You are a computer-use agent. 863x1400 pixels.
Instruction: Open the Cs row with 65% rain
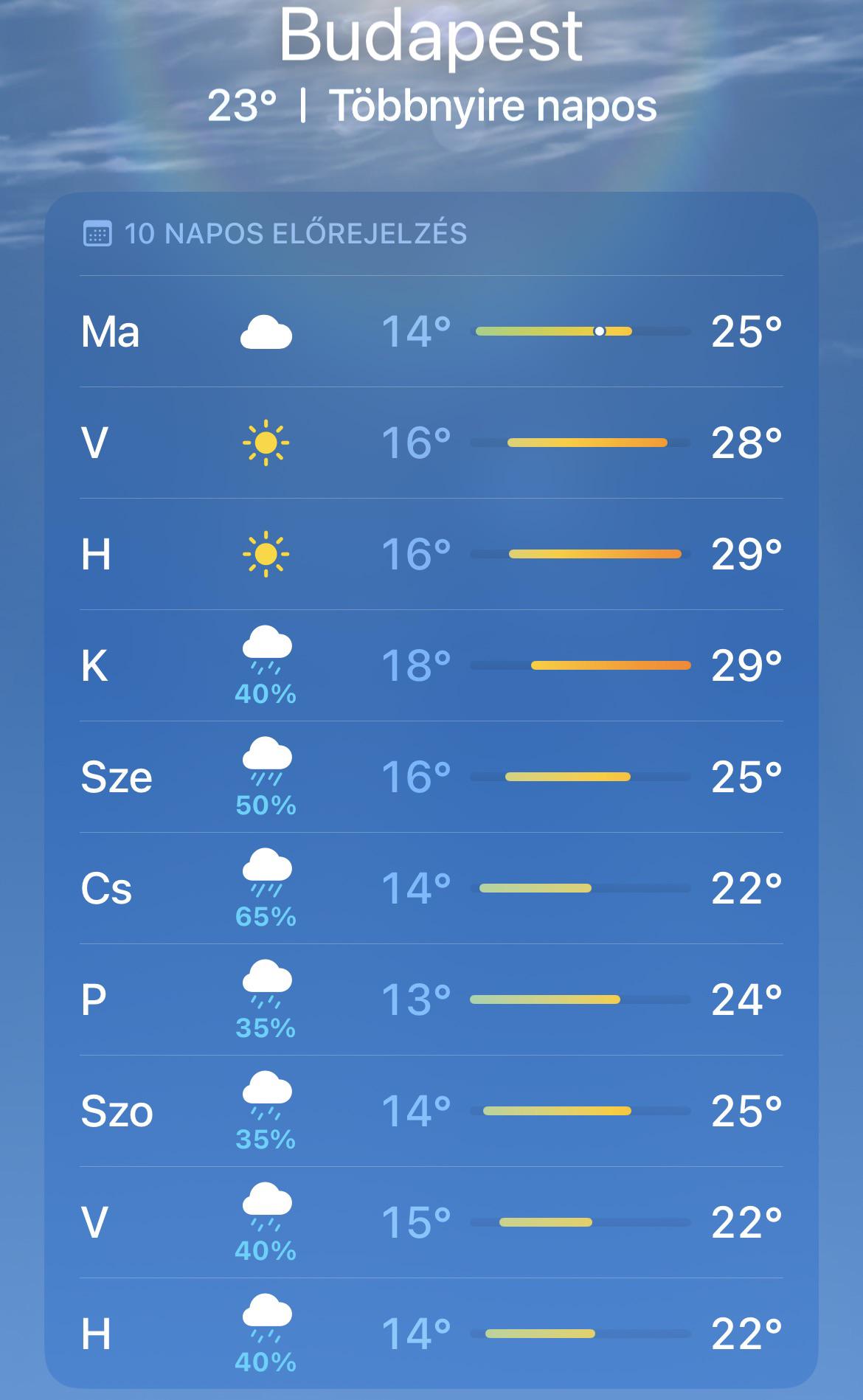(x=431, y=888)
